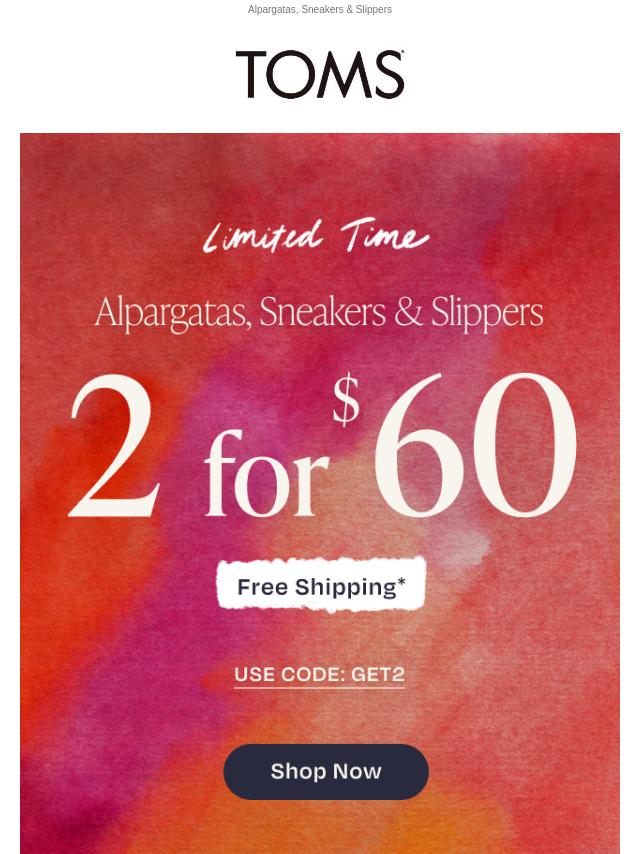This screenshot has width=640, height=854.
Task: Tap the Shop Now button
Action: tap(326, 771)
